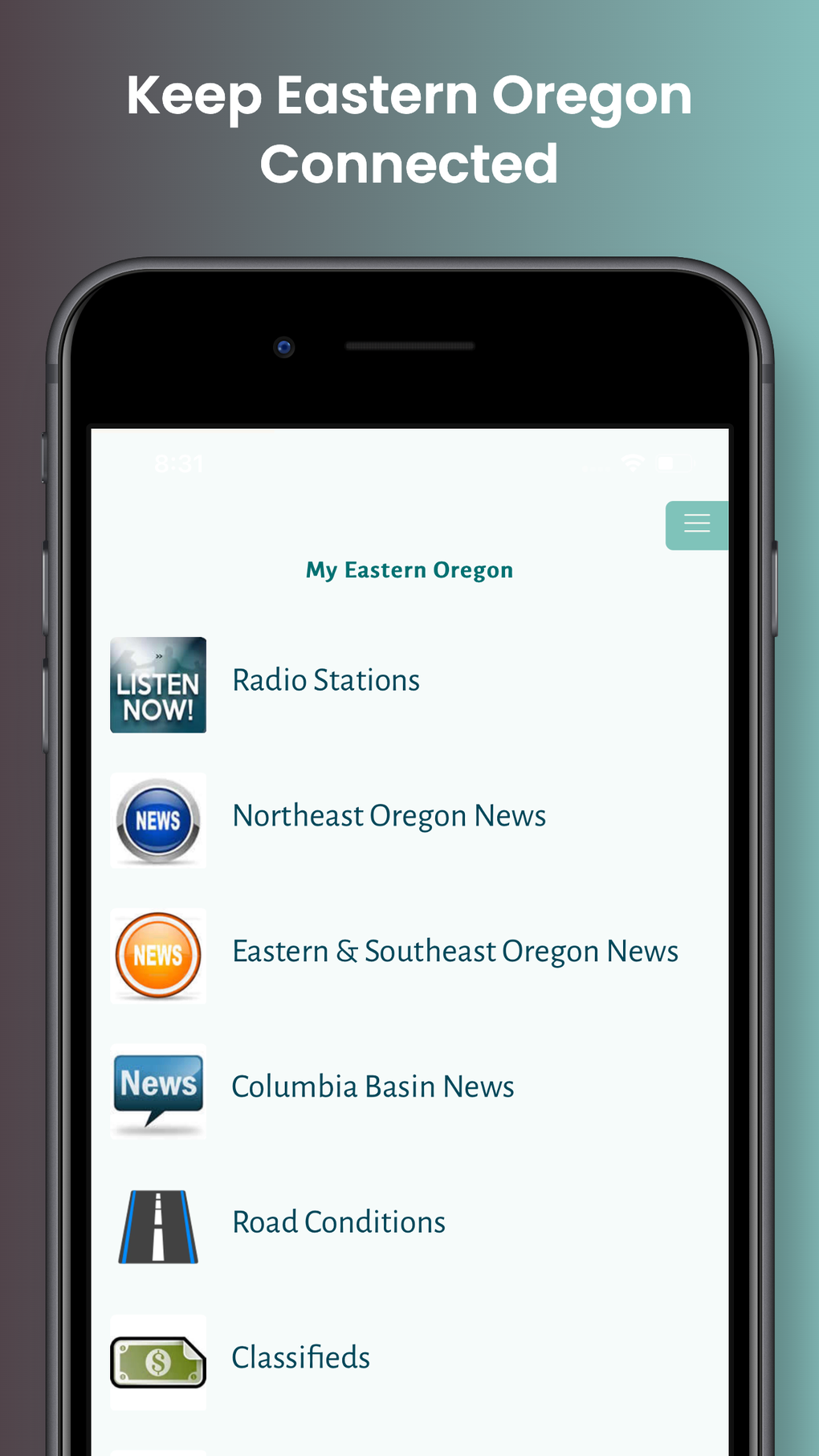Tap the clock showing 8:31

click(178, 463)
